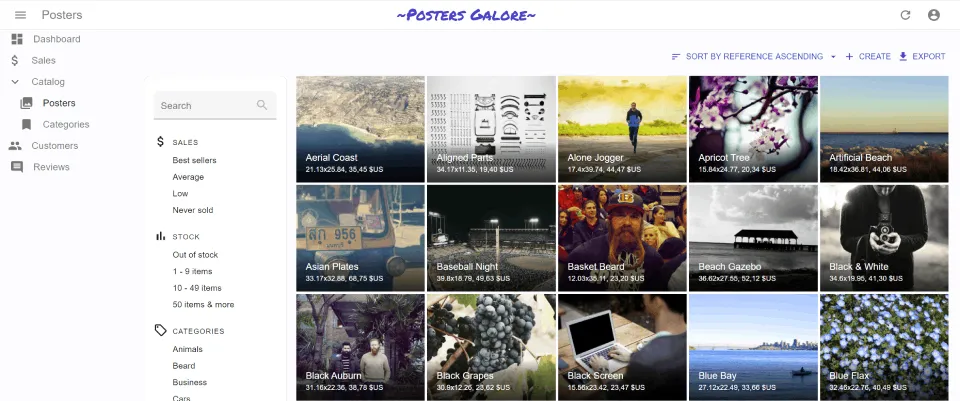Open Categories under Catalog
This screenshot has width=960, height=401.
tap(66, 124)
